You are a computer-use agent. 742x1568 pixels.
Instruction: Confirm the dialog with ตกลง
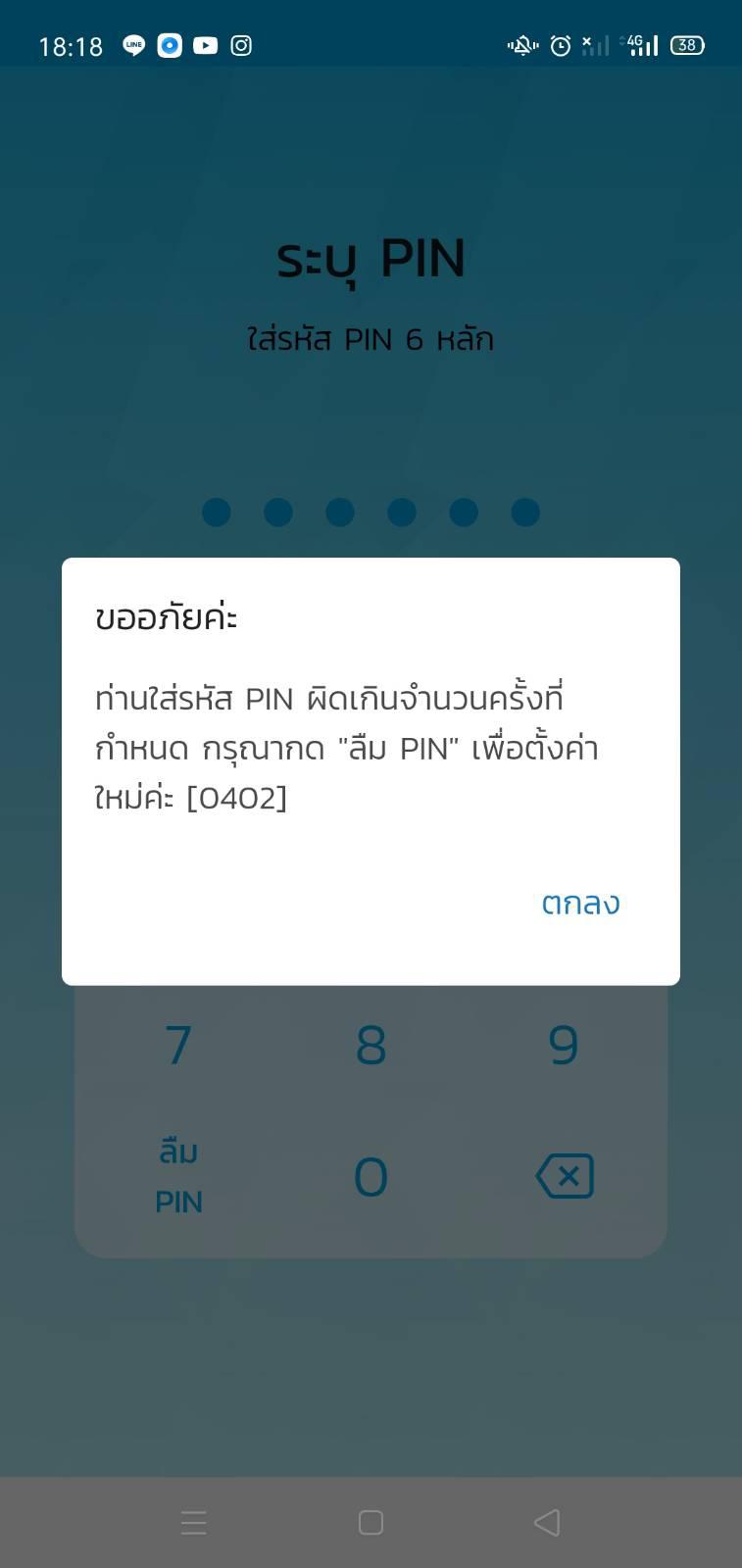[x=580, y=903]
